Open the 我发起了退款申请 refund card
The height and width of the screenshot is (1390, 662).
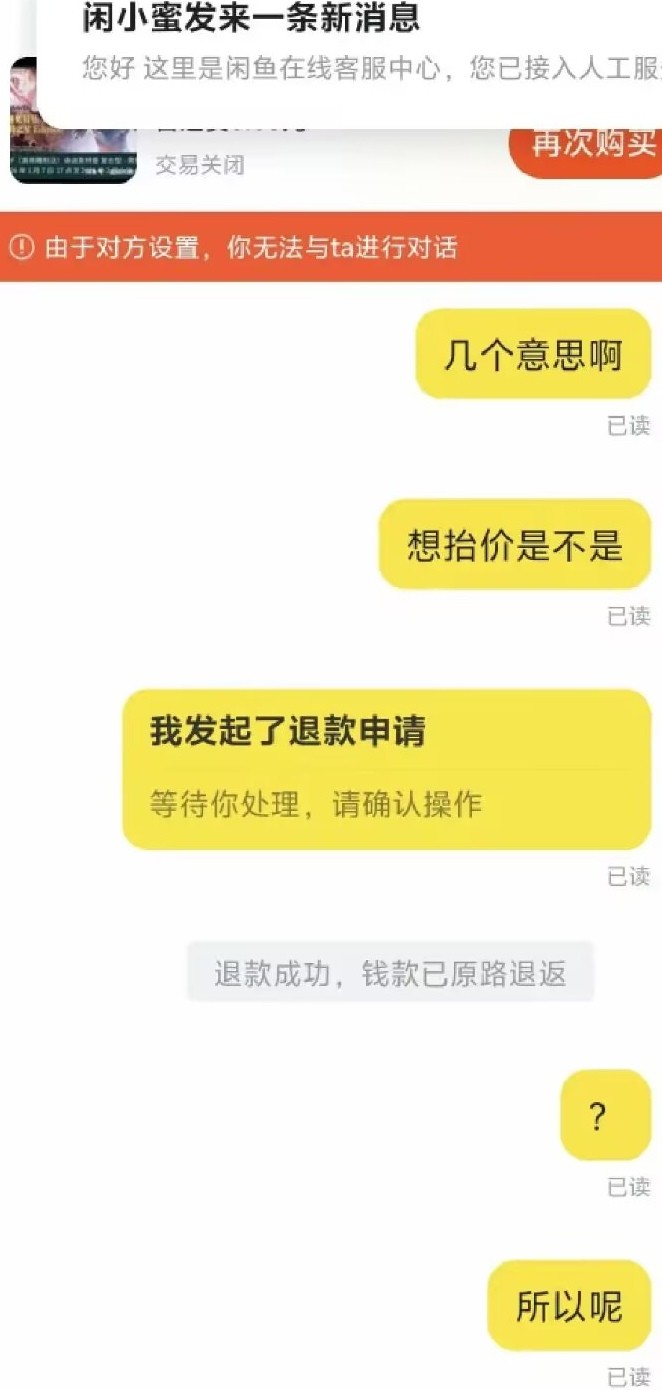tap(386, 768)
